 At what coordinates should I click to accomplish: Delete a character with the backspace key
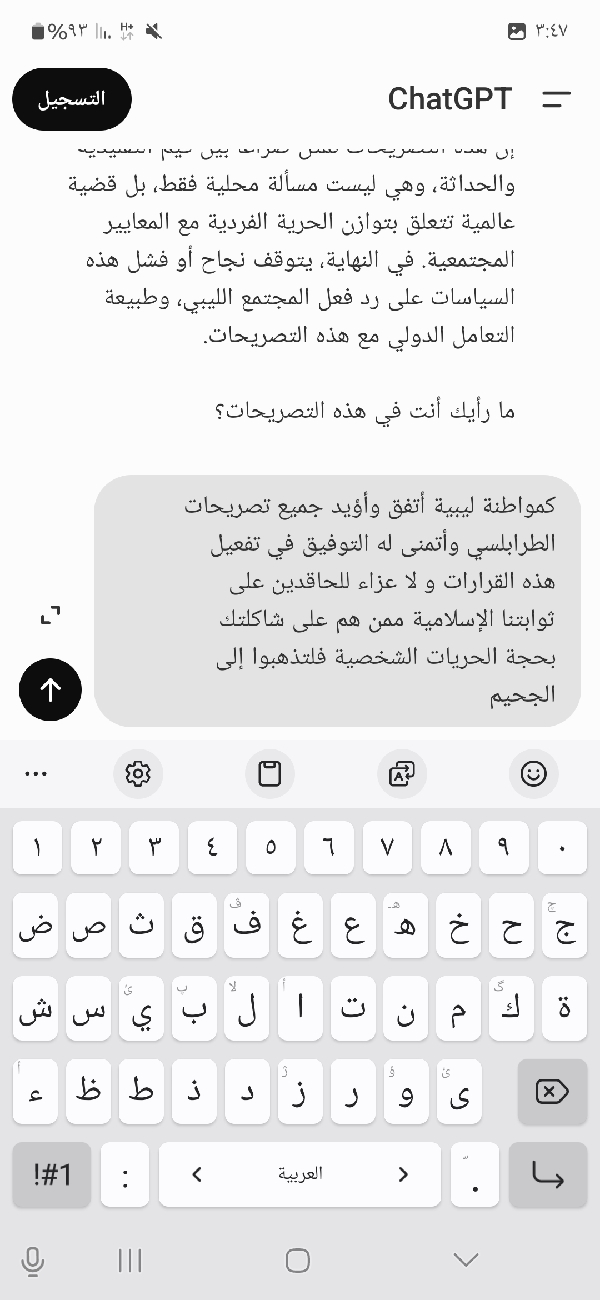click(551, 1092)
